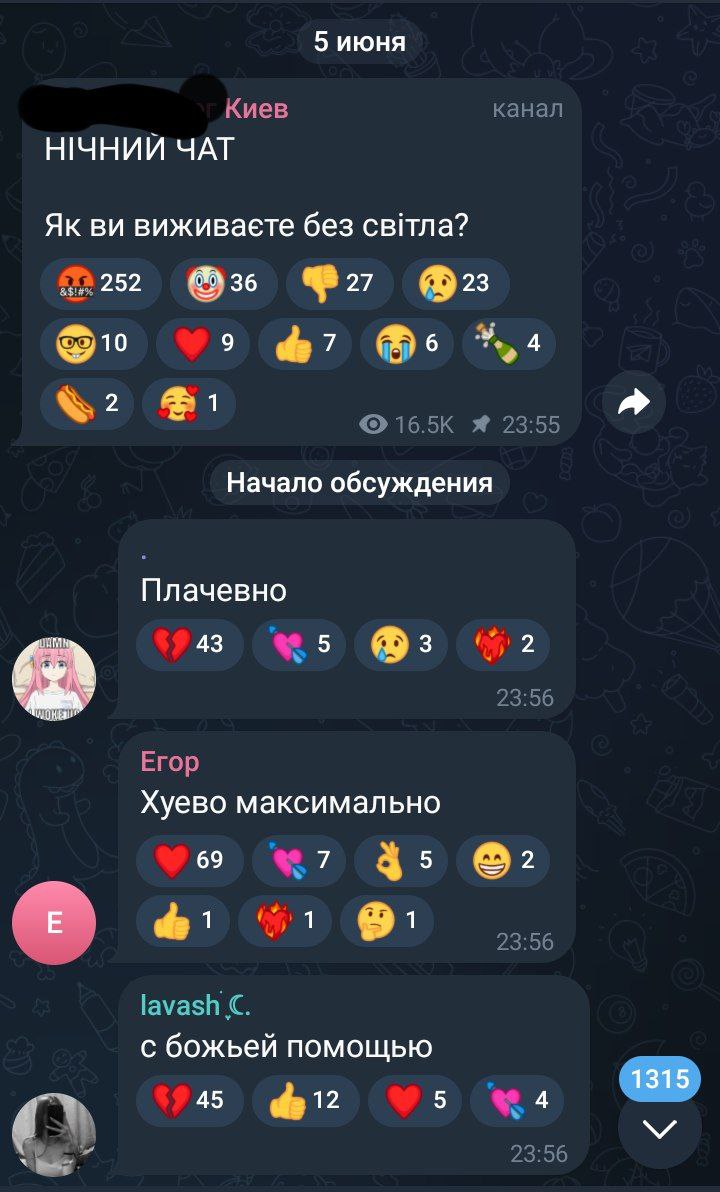Select the thumbs down reaction with 27
The width and height of the screenshot is (720, 1192).
tap(339, 283)
